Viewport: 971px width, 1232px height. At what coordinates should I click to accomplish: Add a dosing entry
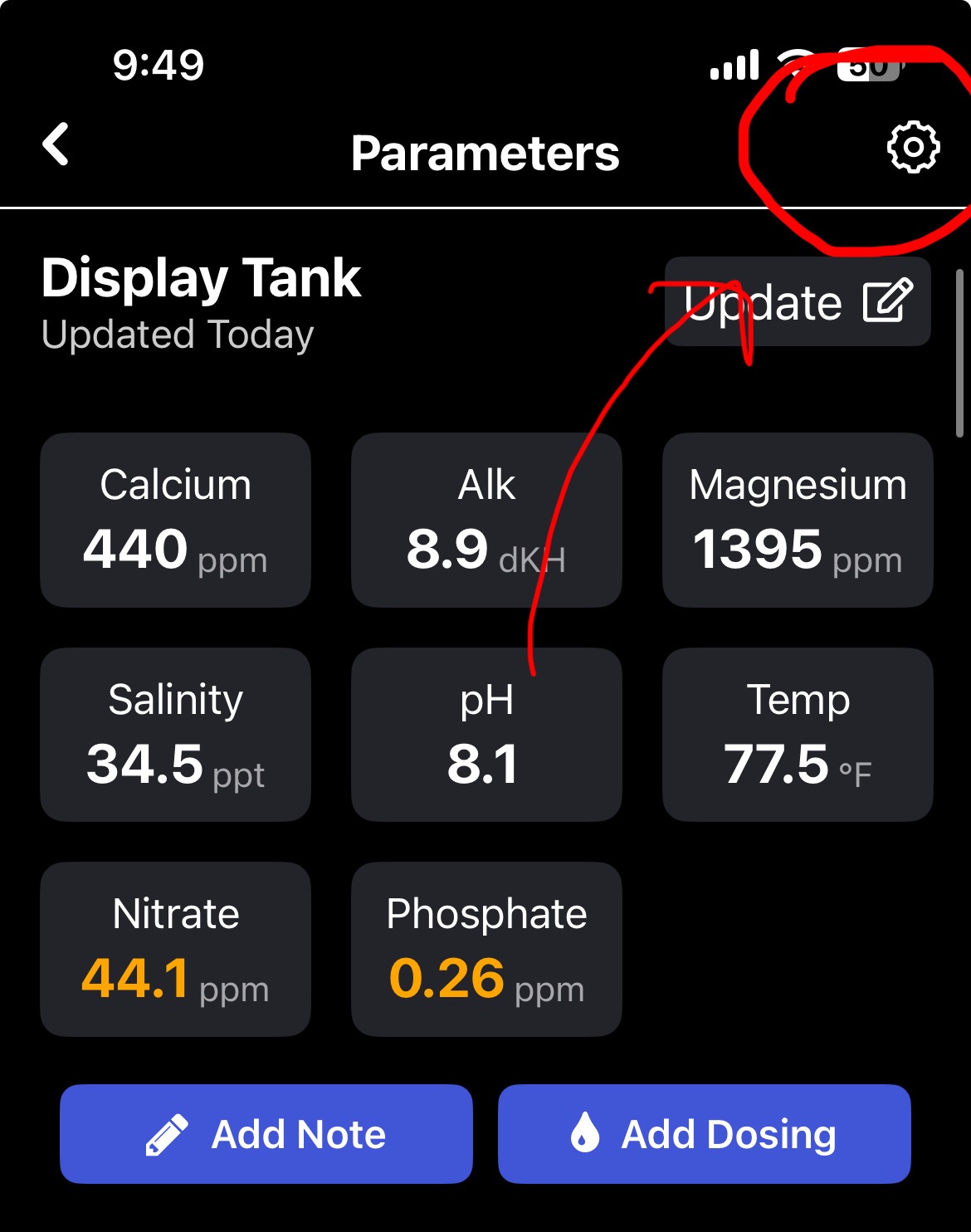click(704, 1134)
